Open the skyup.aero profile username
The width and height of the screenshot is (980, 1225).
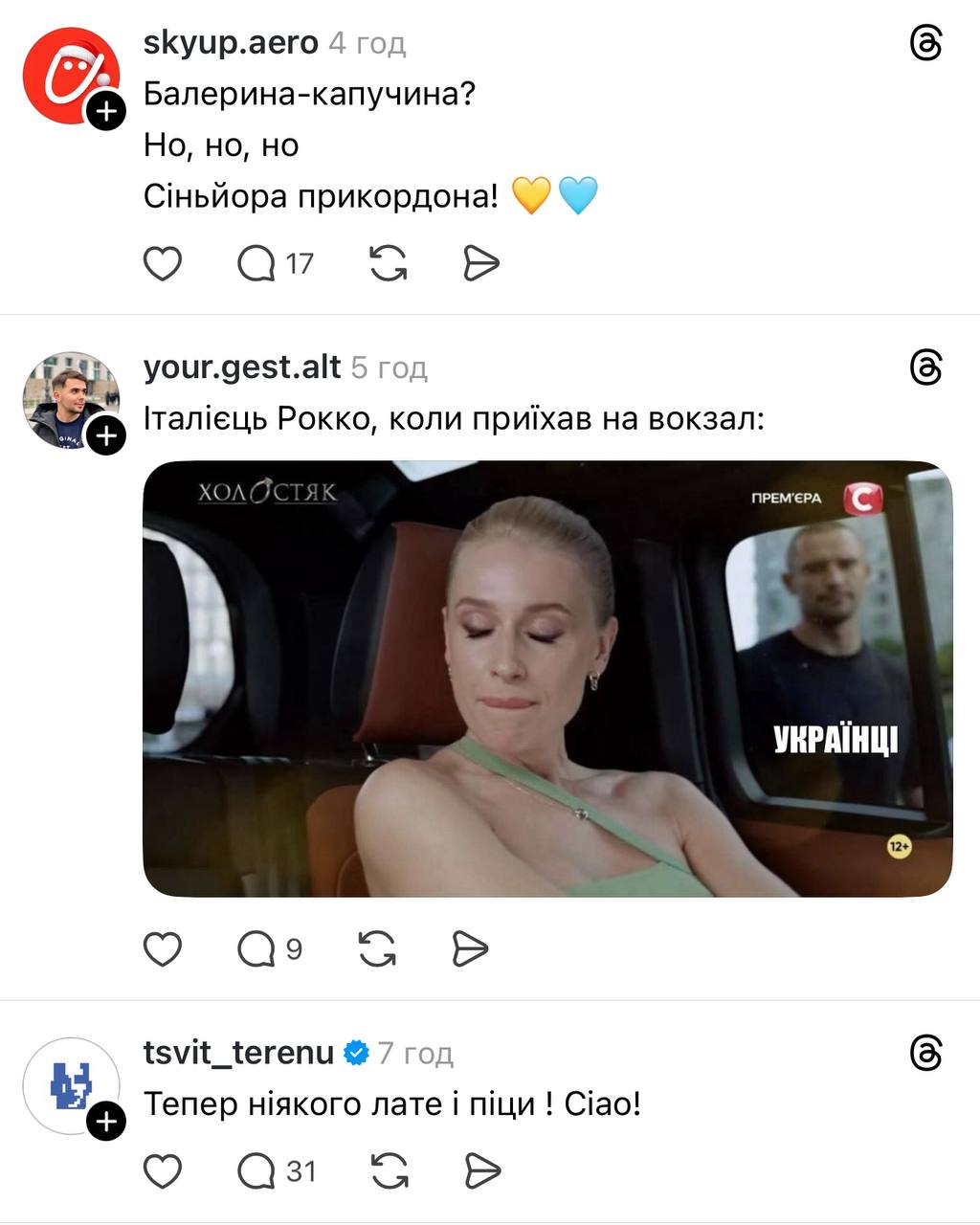coord(231,42)
